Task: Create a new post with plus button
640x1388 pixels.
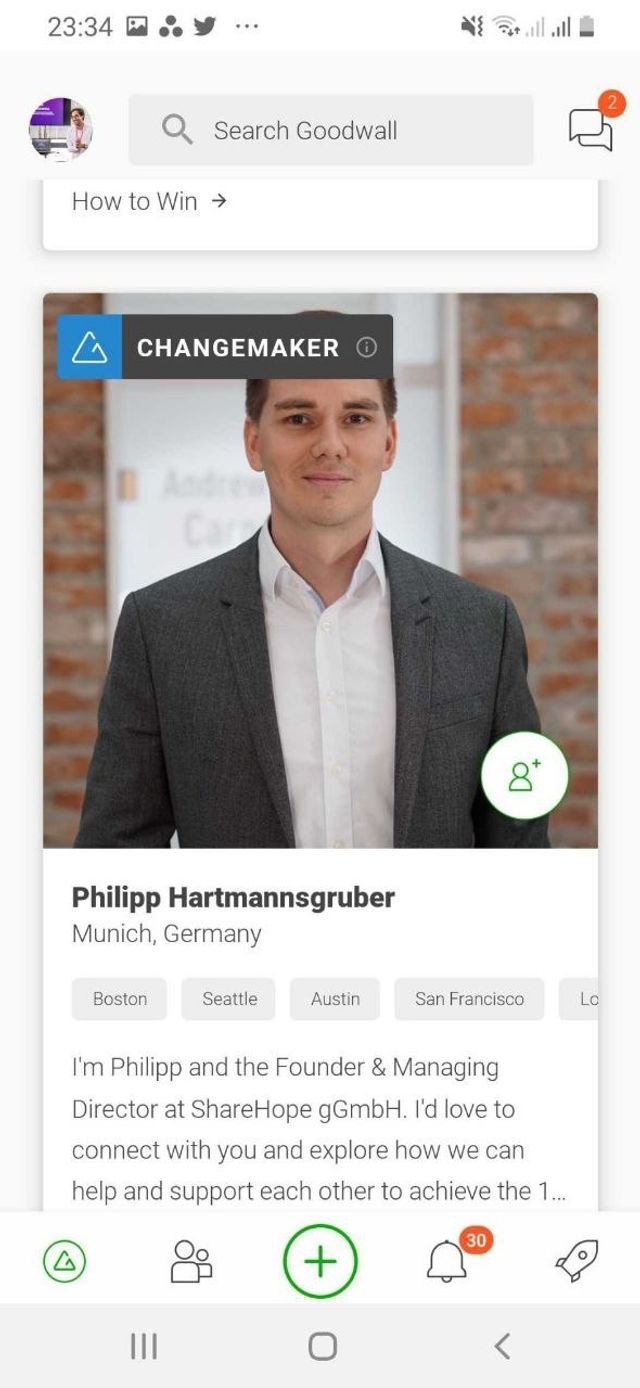Action: (320, 1262)
